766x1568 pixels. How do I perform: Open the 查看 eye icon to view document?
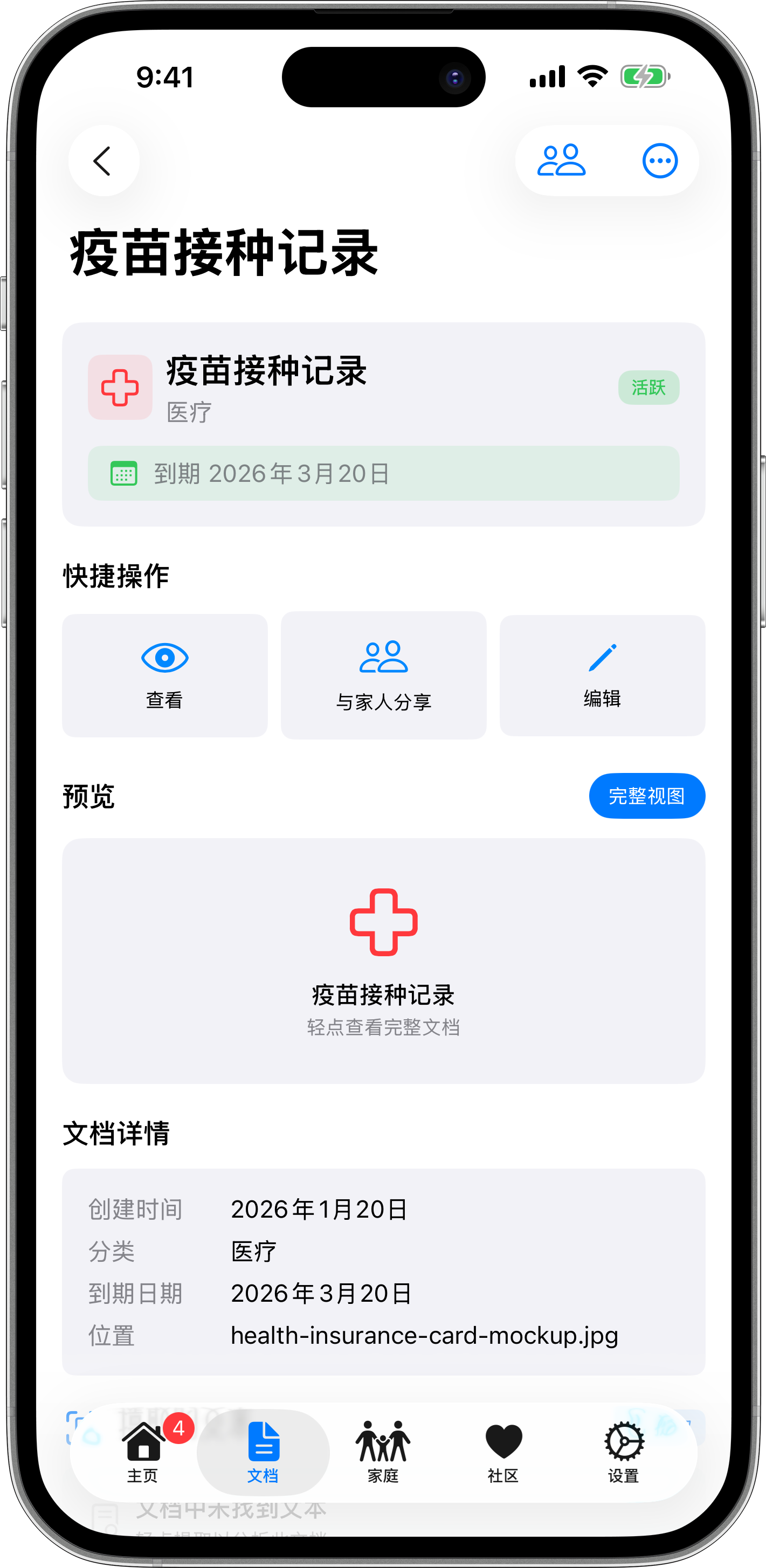[x=164, y=659]
